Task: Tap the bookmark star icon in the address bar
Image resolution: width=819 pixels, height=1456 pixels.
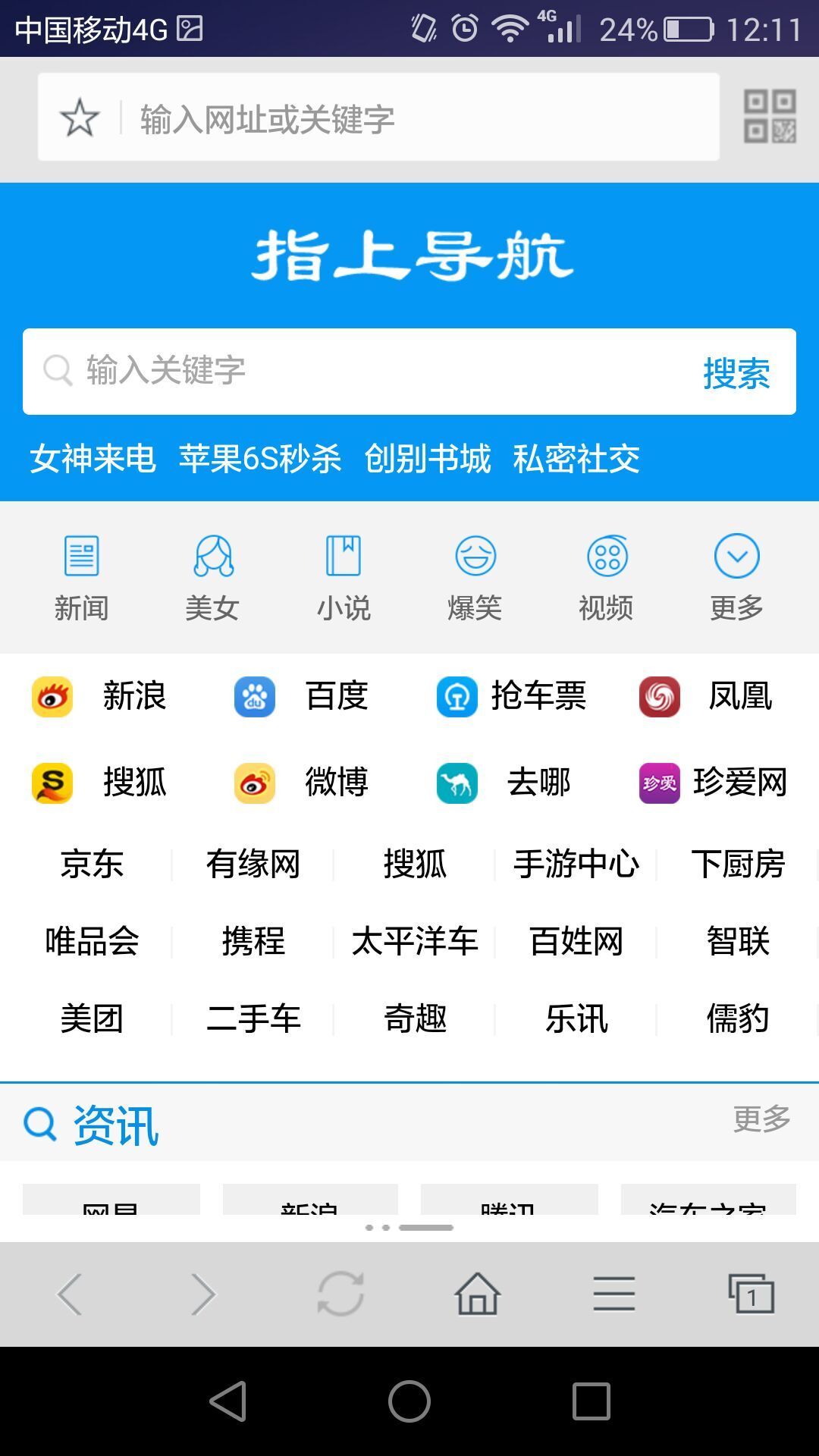Action: 79,118
